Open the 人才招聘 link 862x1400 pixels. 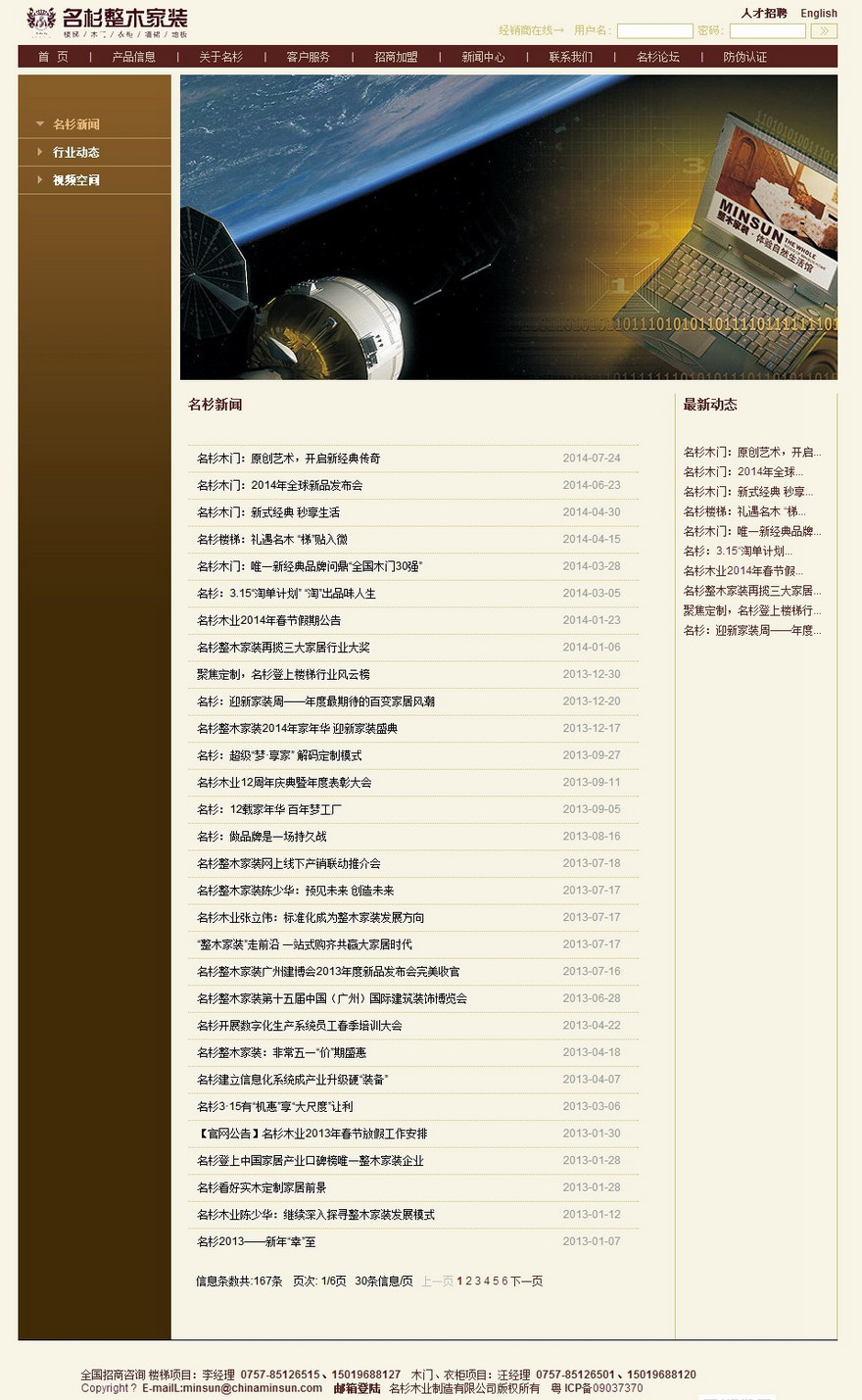[764, 14]
